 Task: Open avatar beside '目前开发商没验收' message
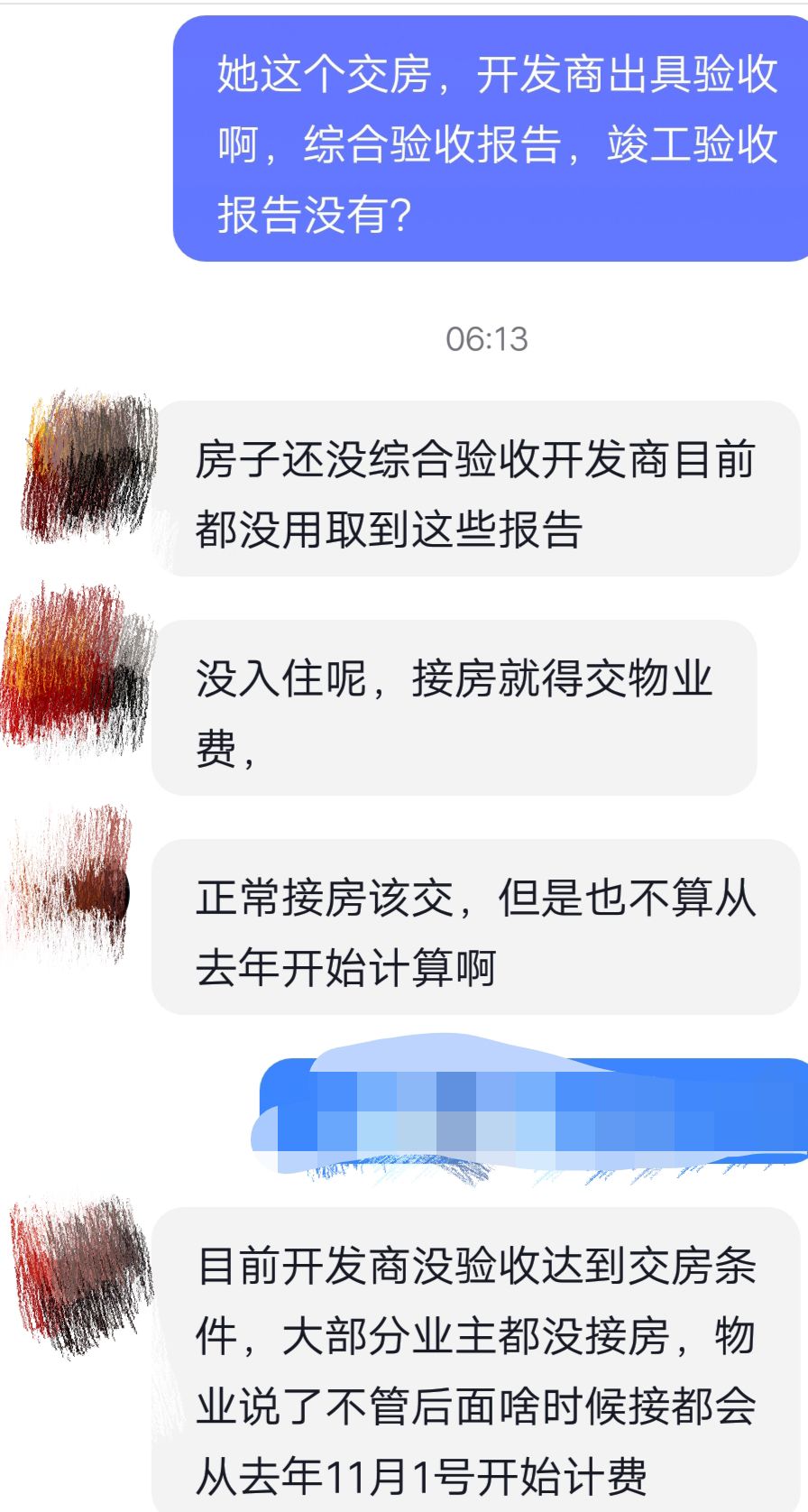point(81,1272)
